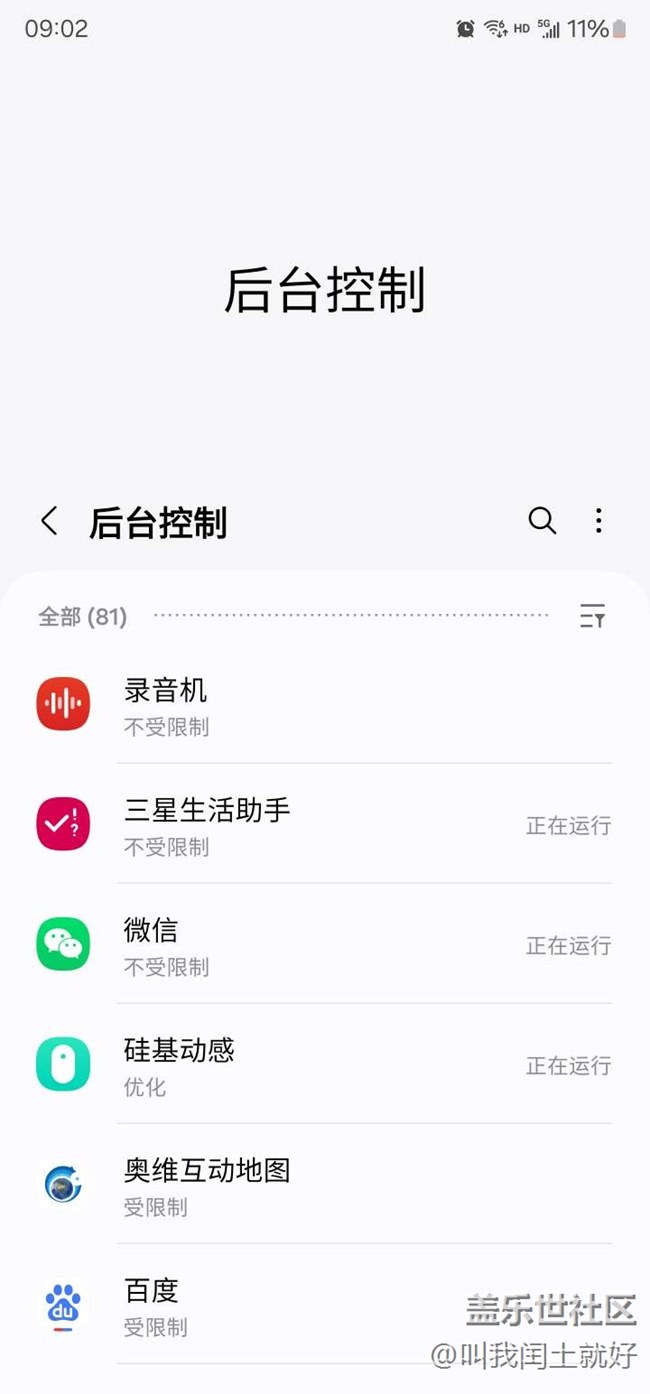
Task: Choose the 百度 app row
Action: click(325, 1304)
